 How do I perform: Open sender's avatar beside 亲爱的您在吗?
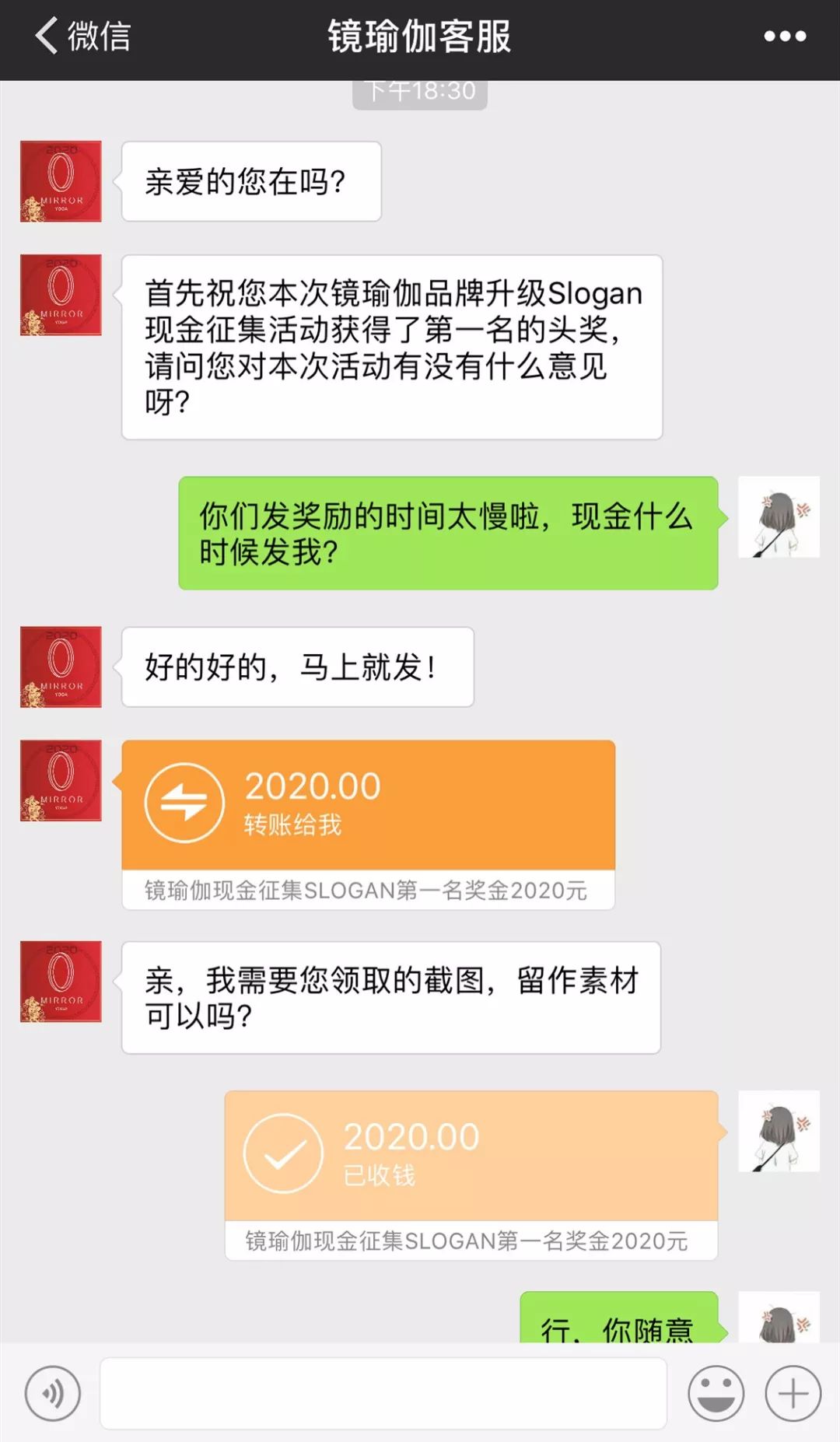61,181
